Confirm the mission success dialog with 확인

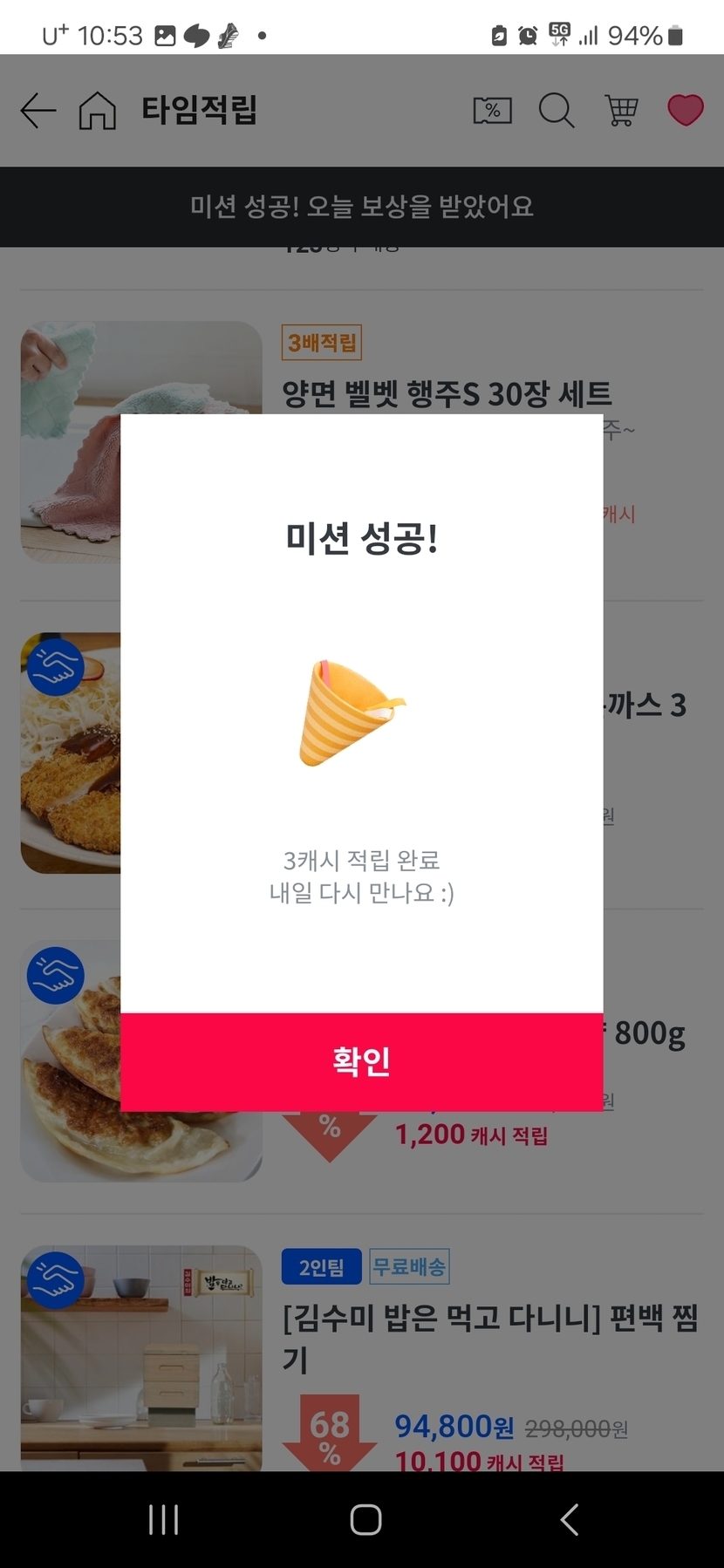(361, 1061)
